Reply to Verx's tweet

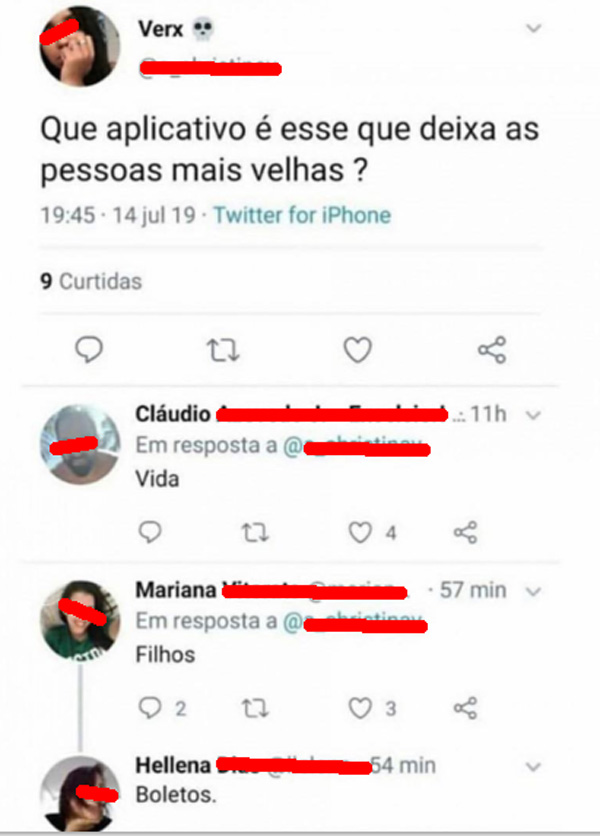click(91, 349)
